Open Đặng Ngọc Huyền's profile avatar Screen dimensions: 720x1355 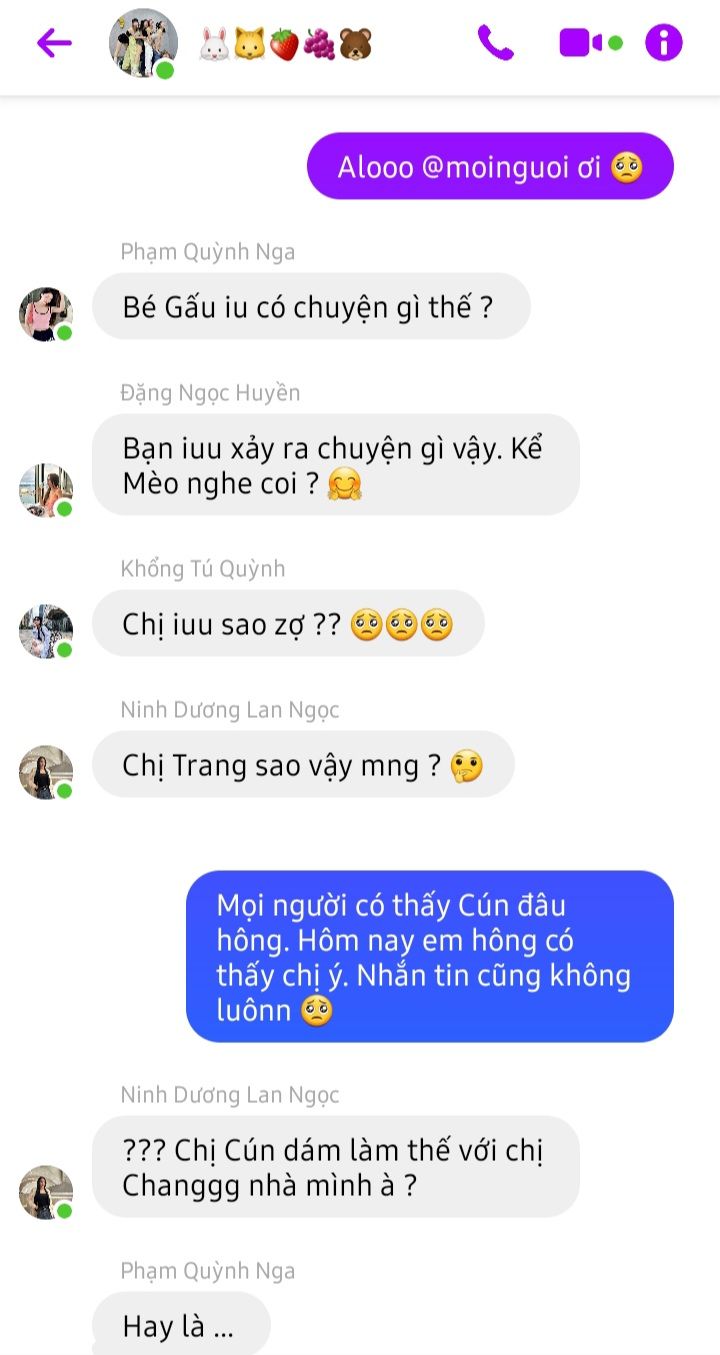pos(46,490)
